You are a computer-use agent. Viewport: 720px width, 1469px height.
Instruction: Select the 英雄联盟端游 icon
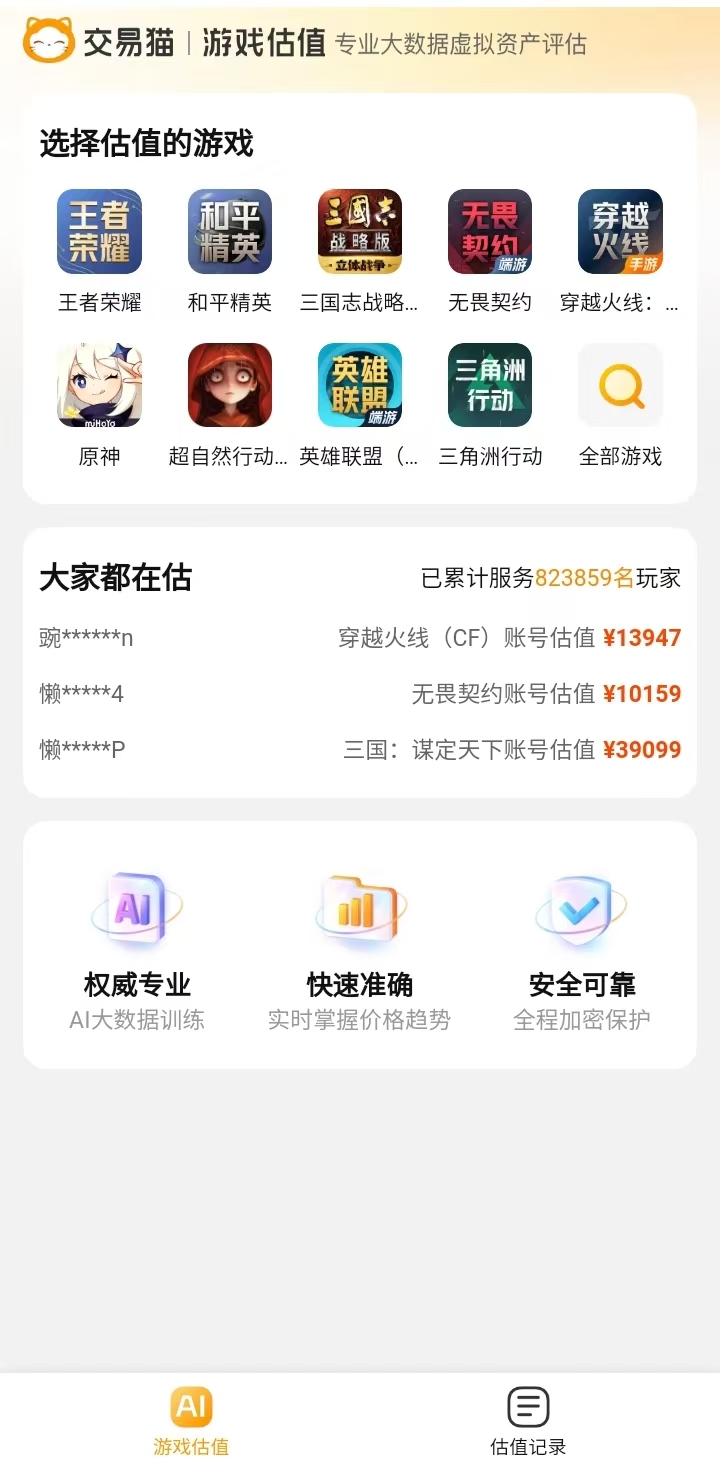click(x=360, y=385)
